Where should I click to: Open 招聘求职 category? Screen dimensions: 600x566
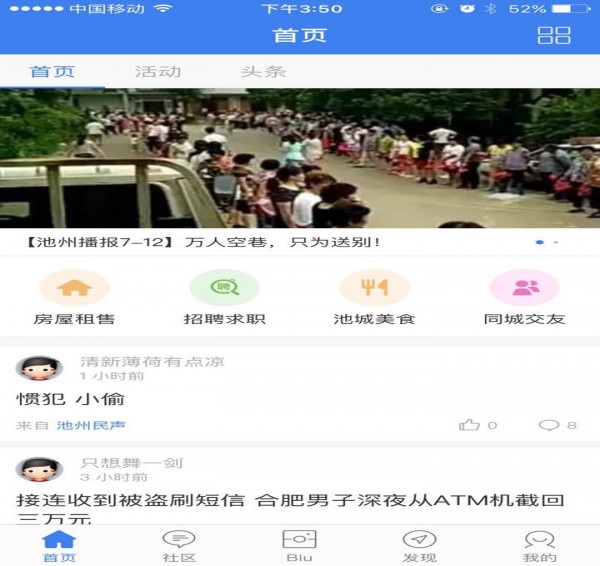224,299
